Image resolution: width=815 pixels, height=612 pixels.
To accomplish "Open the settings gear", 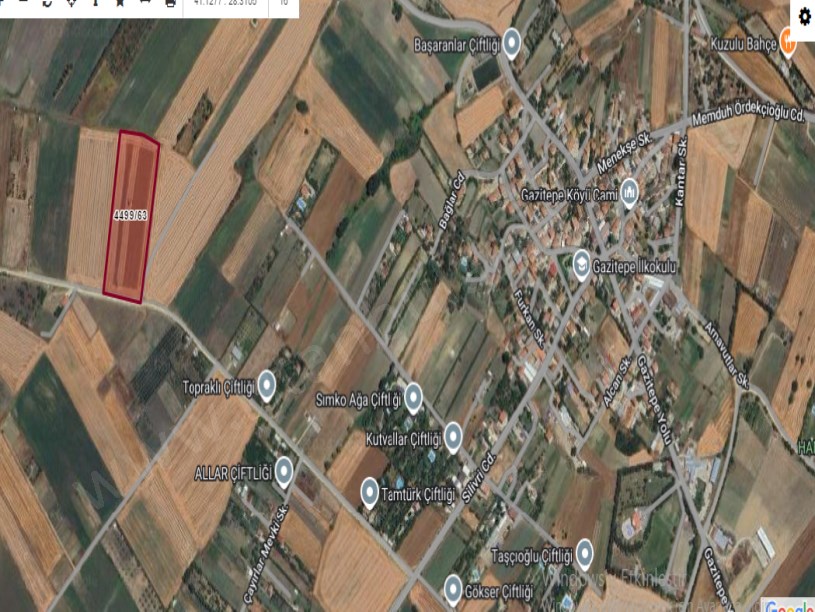I will 805,15.
